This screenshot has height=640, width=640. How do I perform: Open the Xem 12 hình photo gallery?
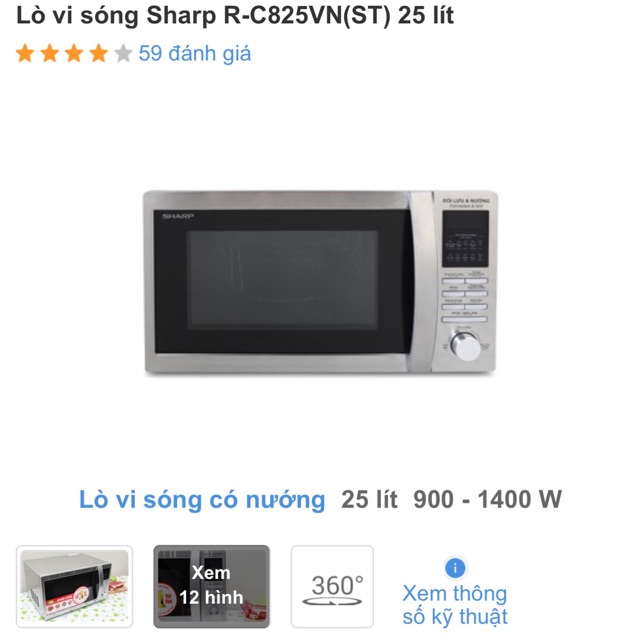[x=211, y=586]
